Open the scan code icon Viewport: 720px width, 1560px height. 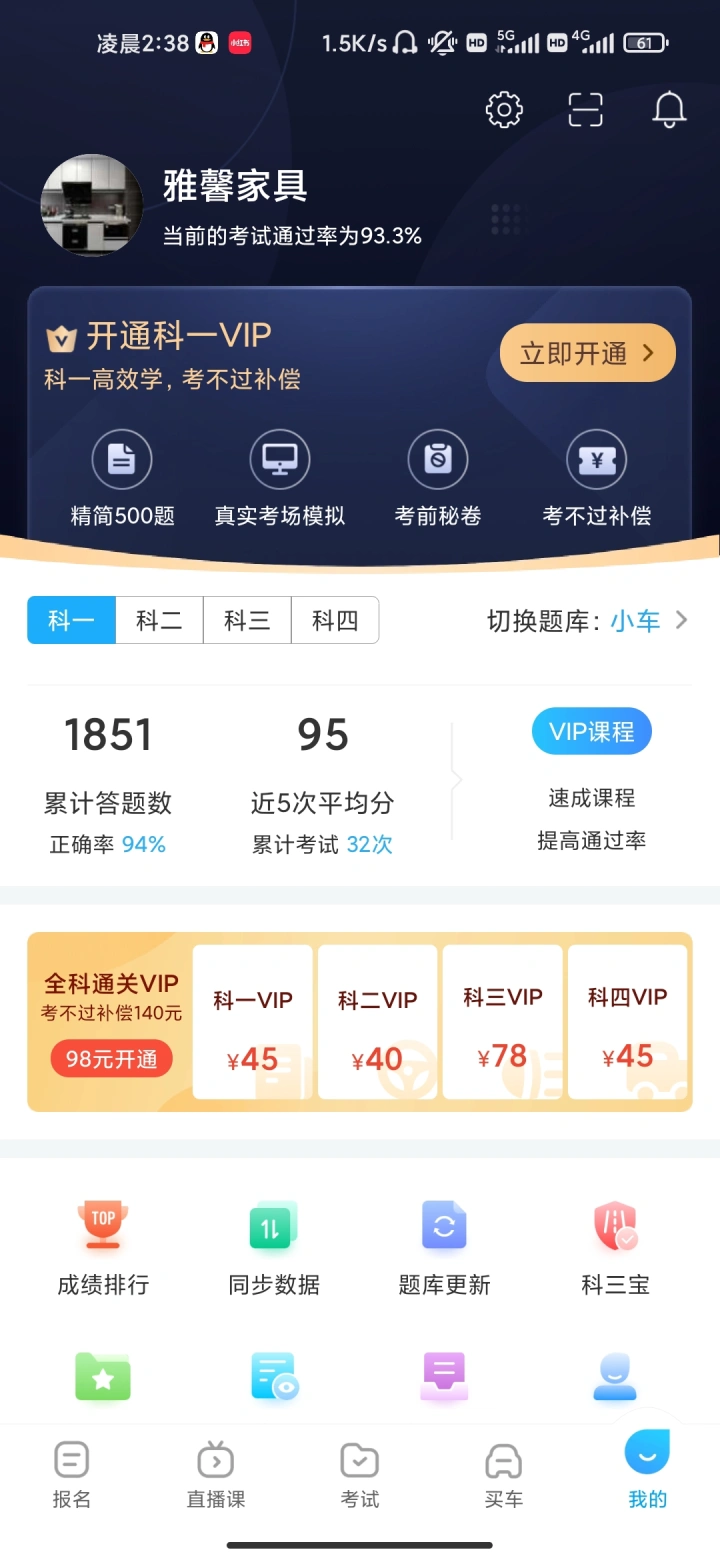[586, 109]
